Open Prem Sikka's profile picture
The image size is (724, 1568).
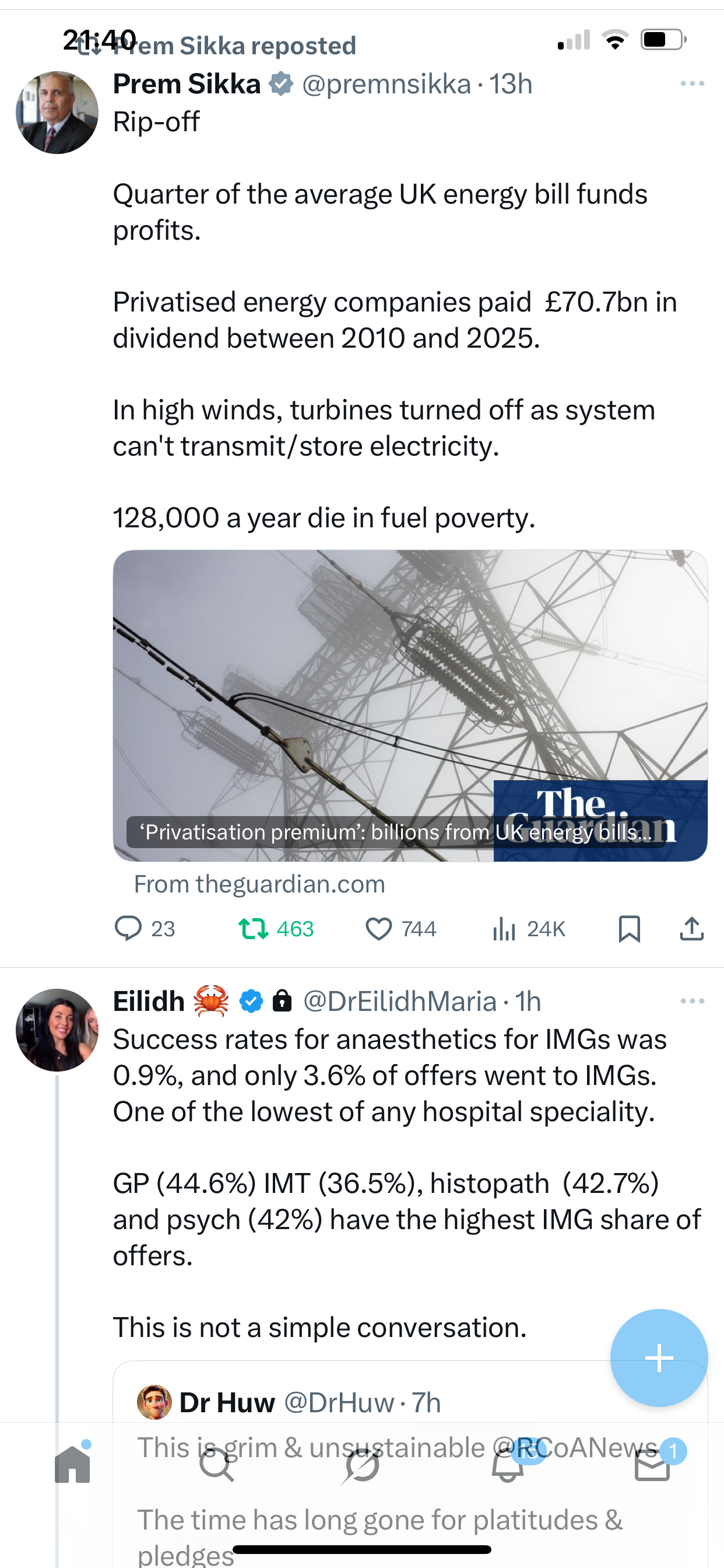pyautogui.click(x=57, y=113)
